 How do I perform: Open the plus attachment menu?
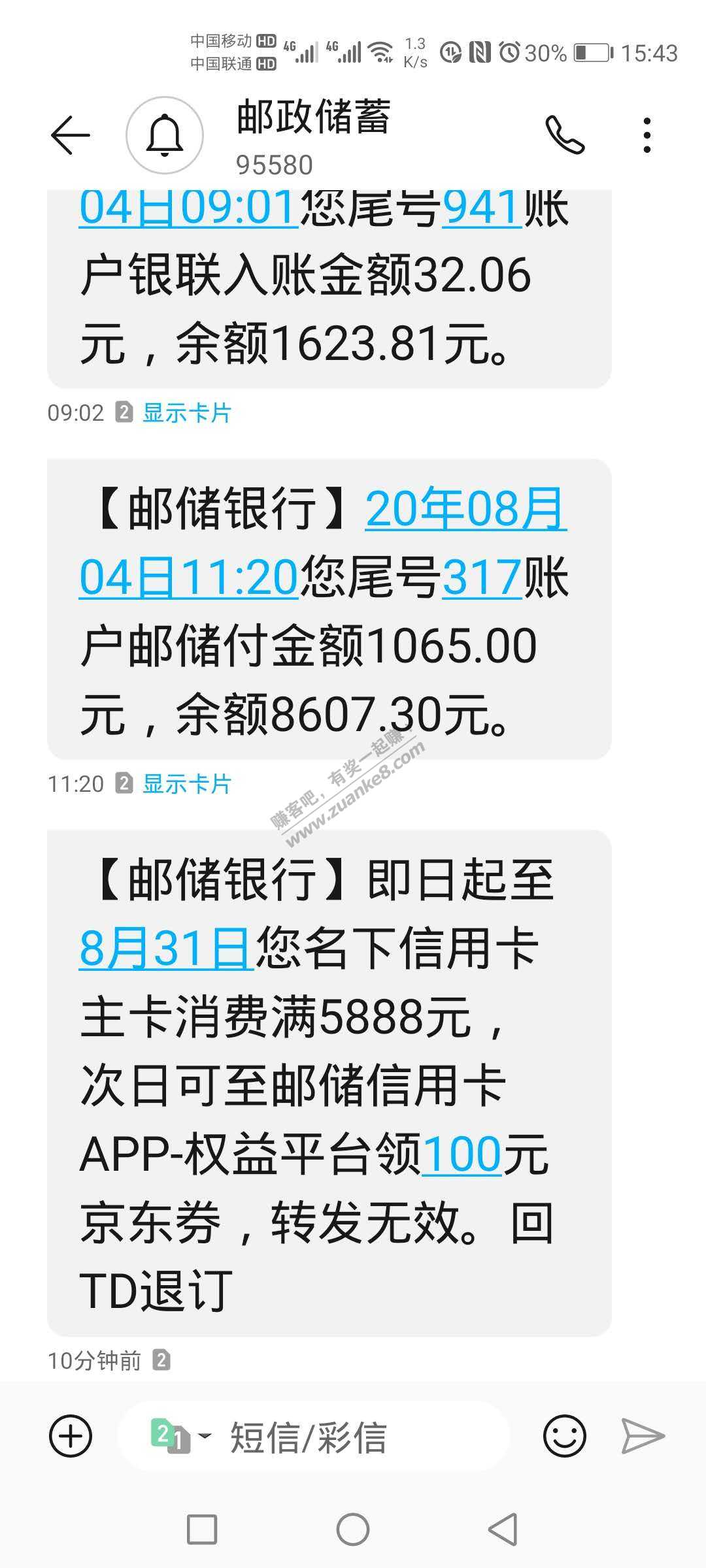click(x=71, y=1436)
